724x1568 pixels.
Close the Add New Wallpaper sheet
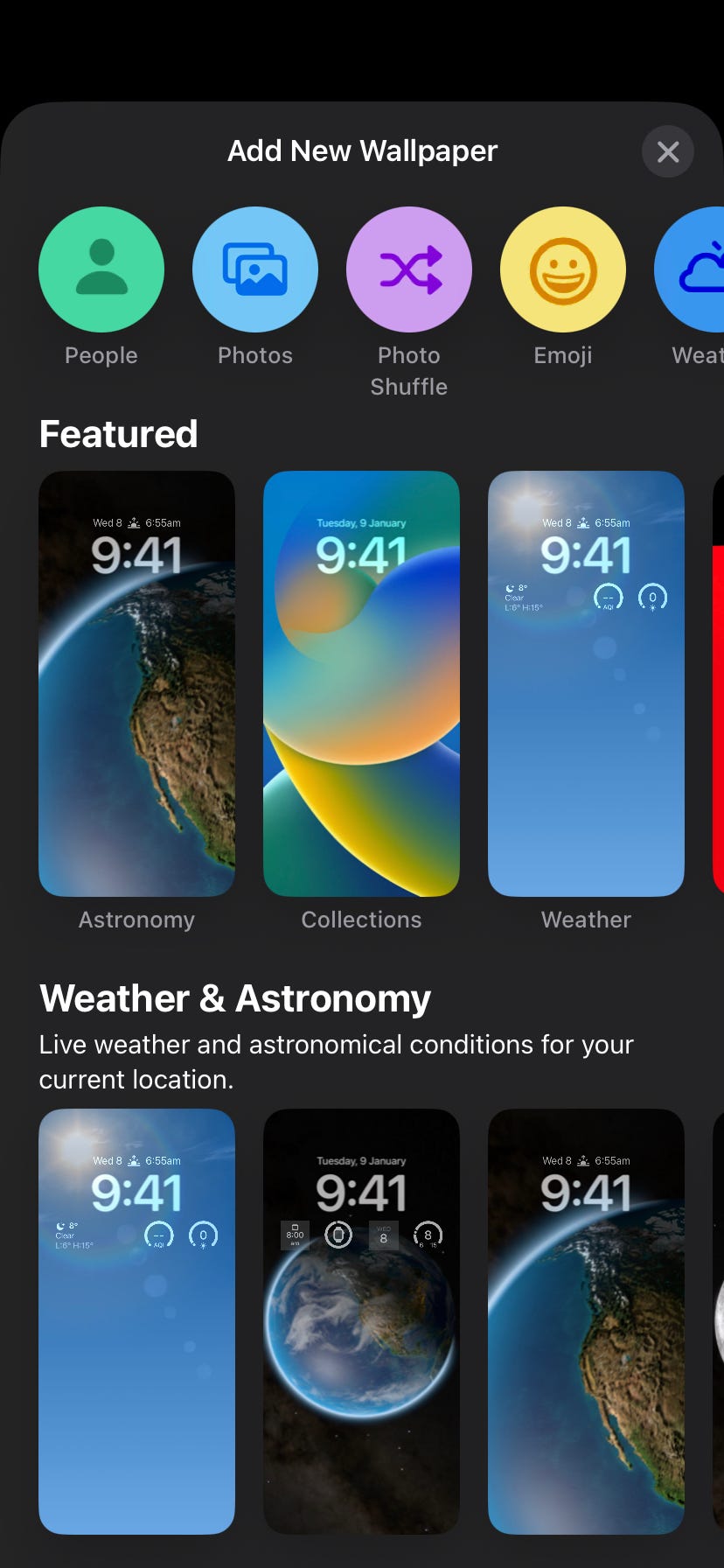click(667, 152)
